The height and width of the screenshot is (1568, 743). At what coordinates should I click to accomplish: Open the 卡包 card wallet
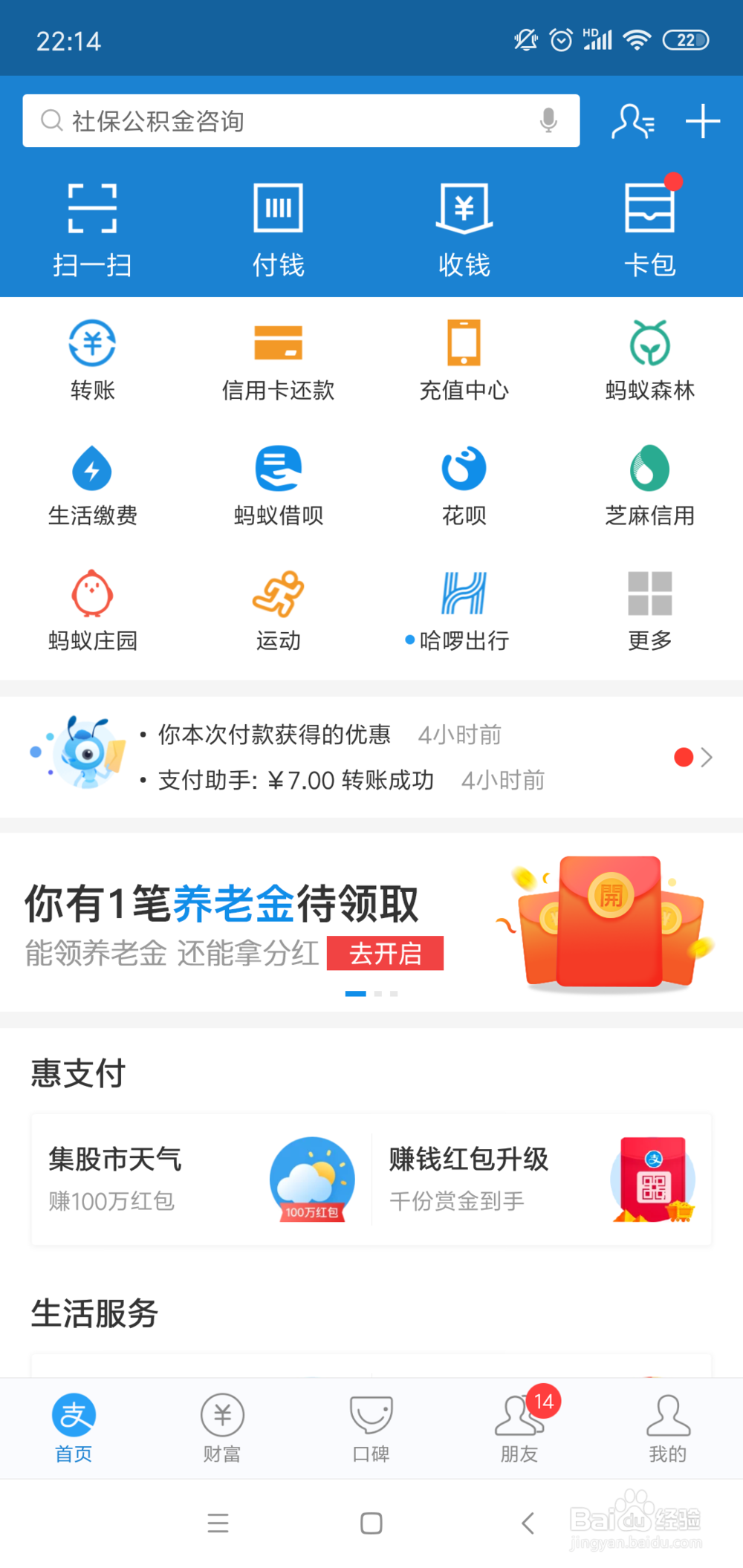(651, 227)
